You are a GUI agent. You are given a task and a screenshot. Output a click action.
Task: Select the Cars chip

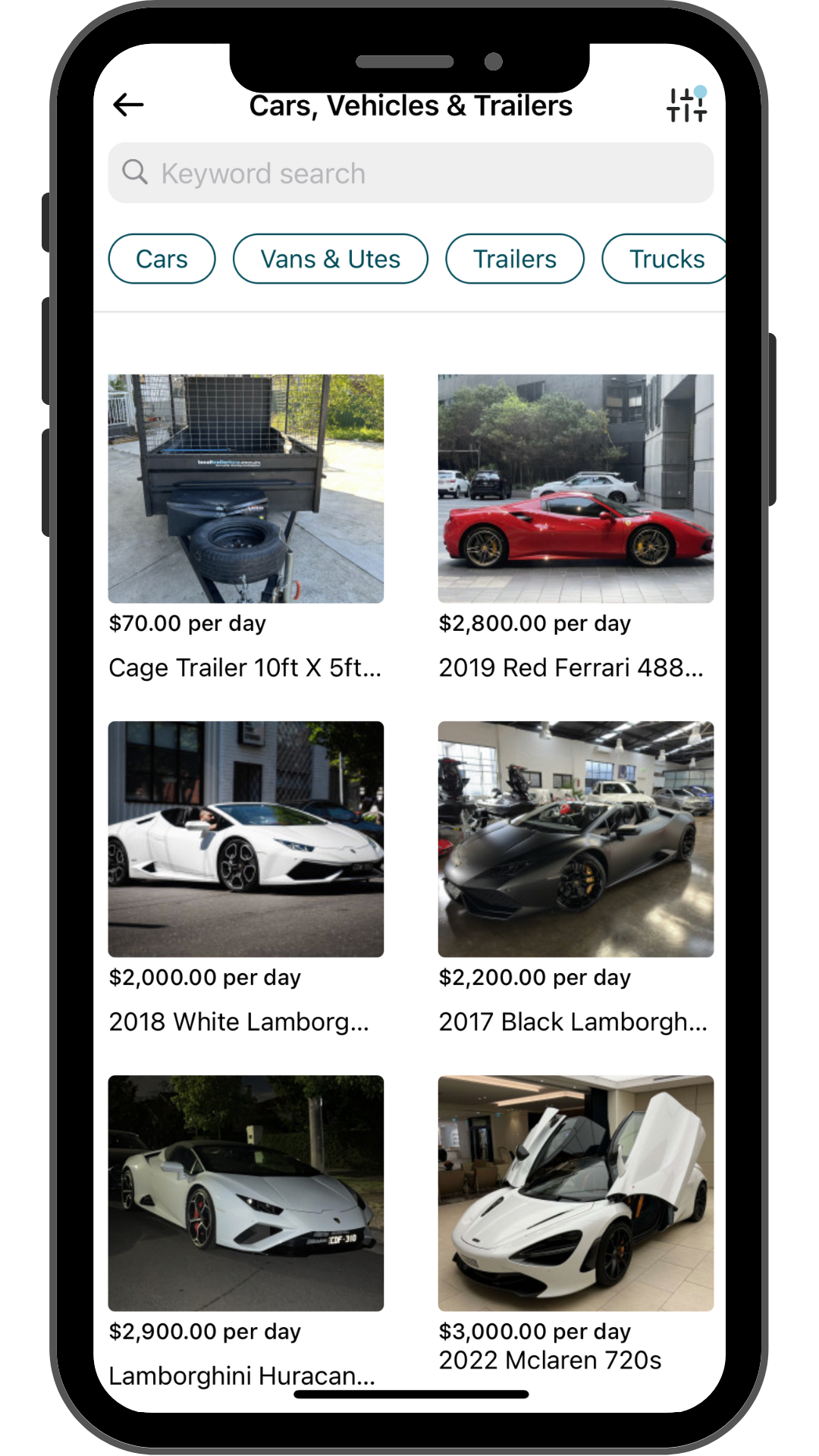pyautogui.click(x=162, y=259)
